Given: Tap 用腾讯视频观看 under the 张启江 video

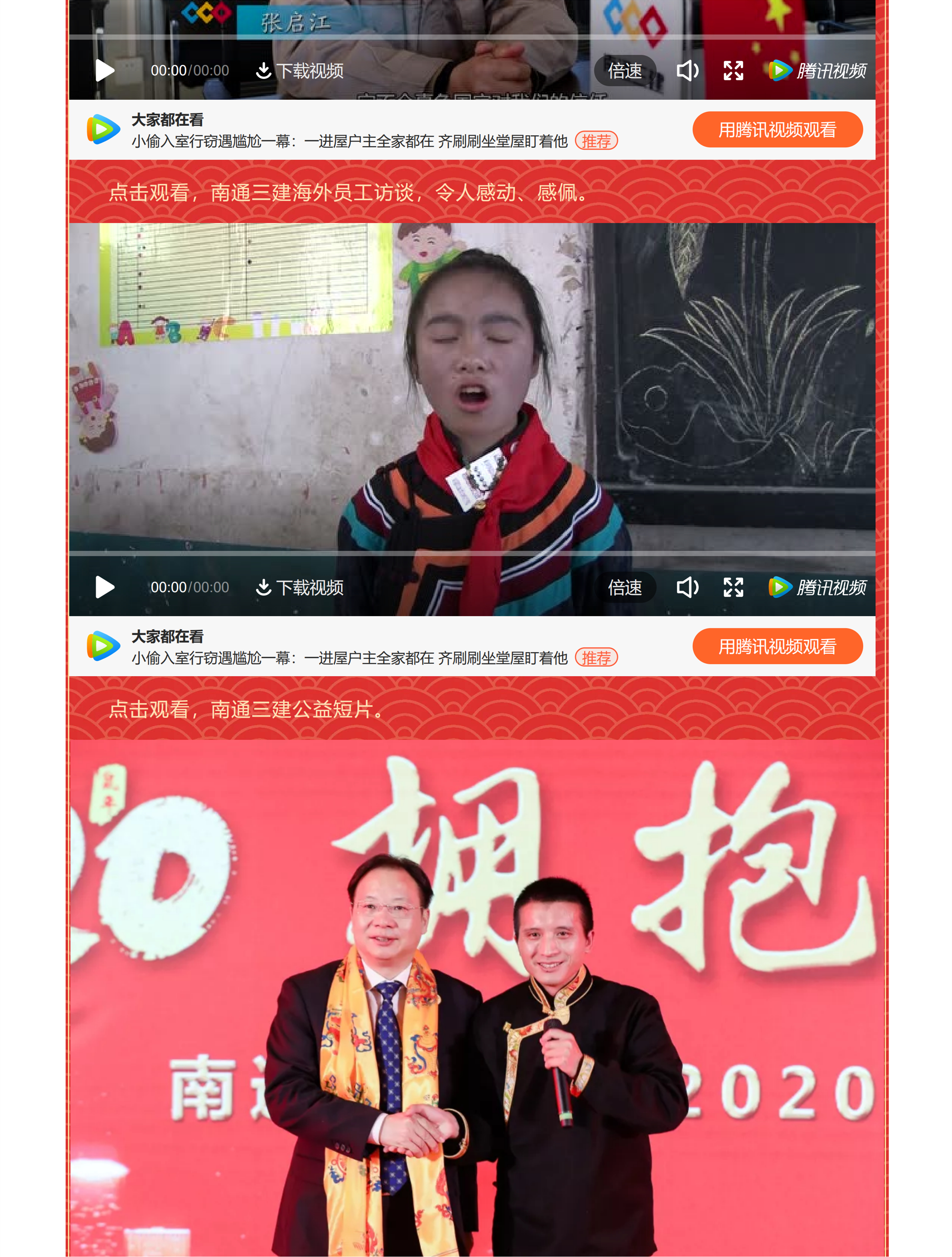Looking at the screenshot, I should (777, 130).
